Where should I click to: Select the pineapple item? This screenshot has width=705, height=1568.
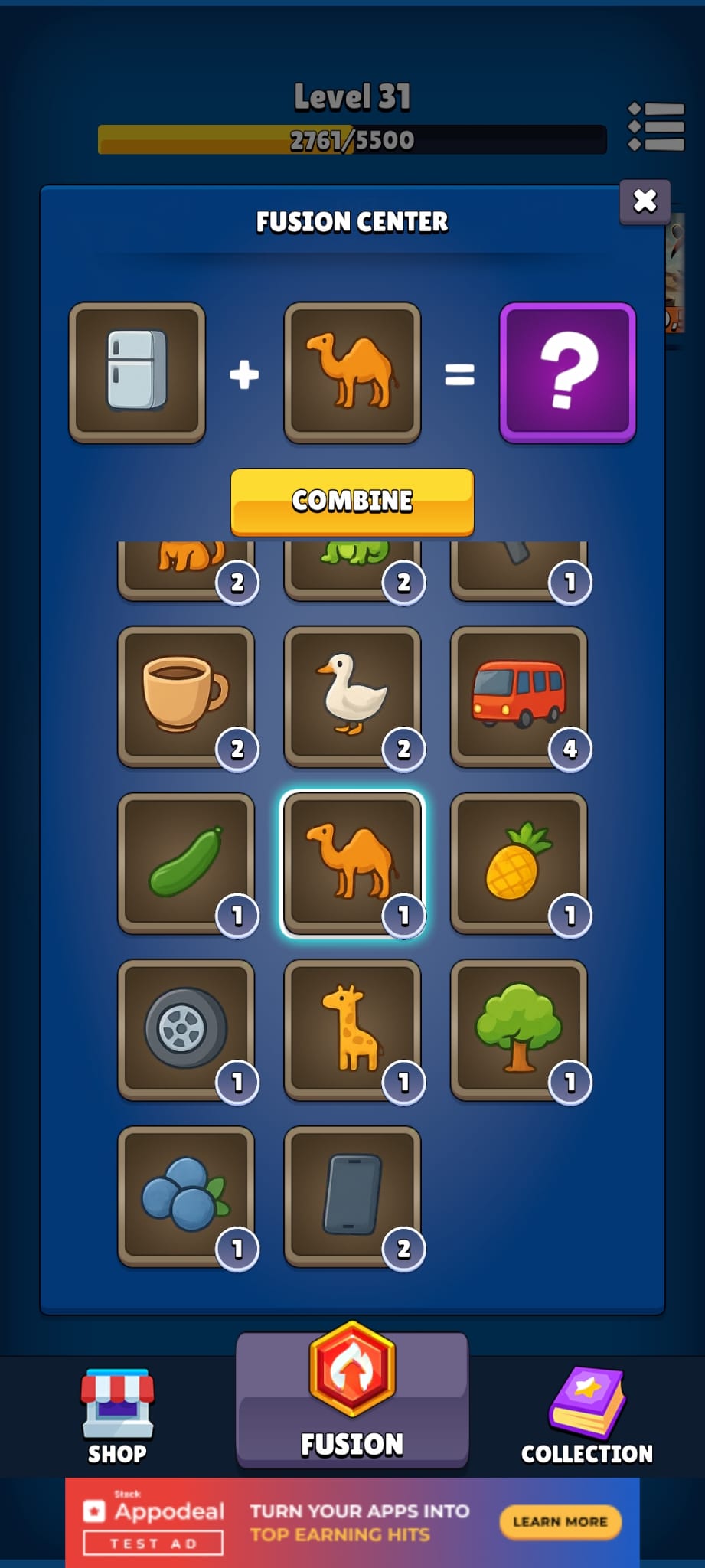519,864
